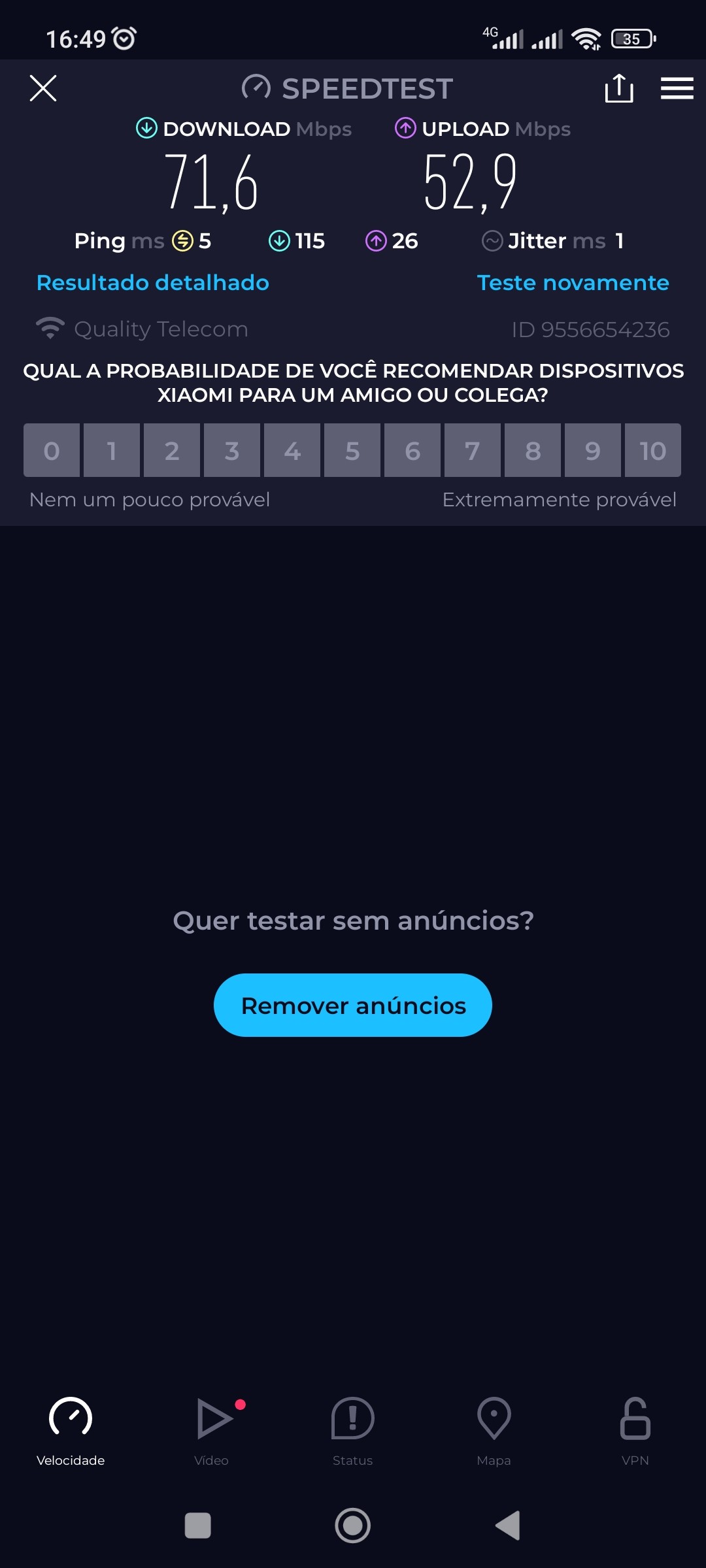Tap Teste novamente to rerun test
The image size is (706, 1568).
click(573, 283)
